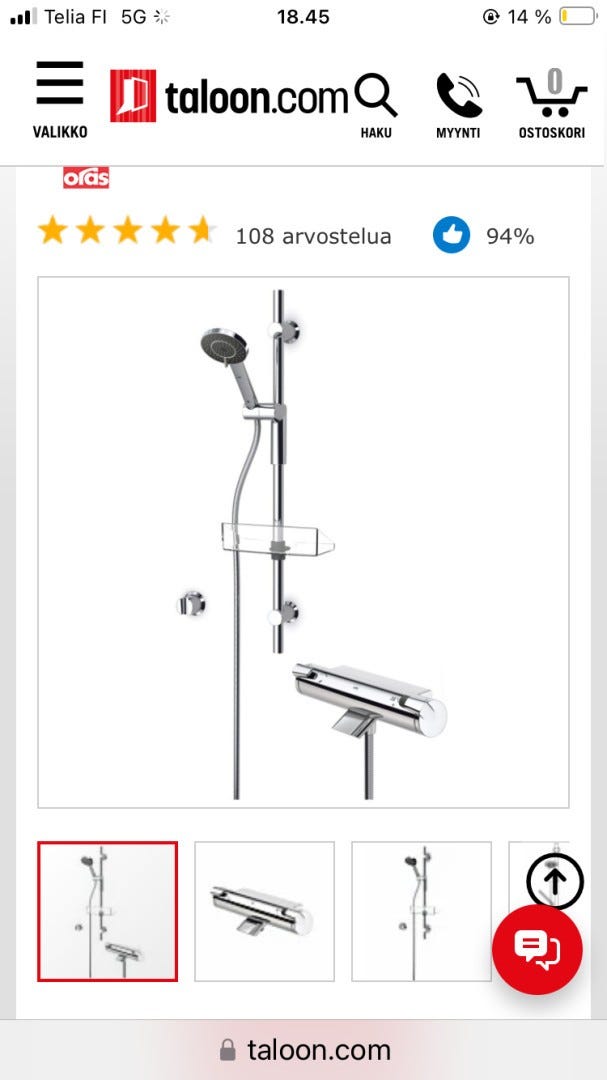
Task: Jump back to top with the arrow button
Action: [554, 881]
